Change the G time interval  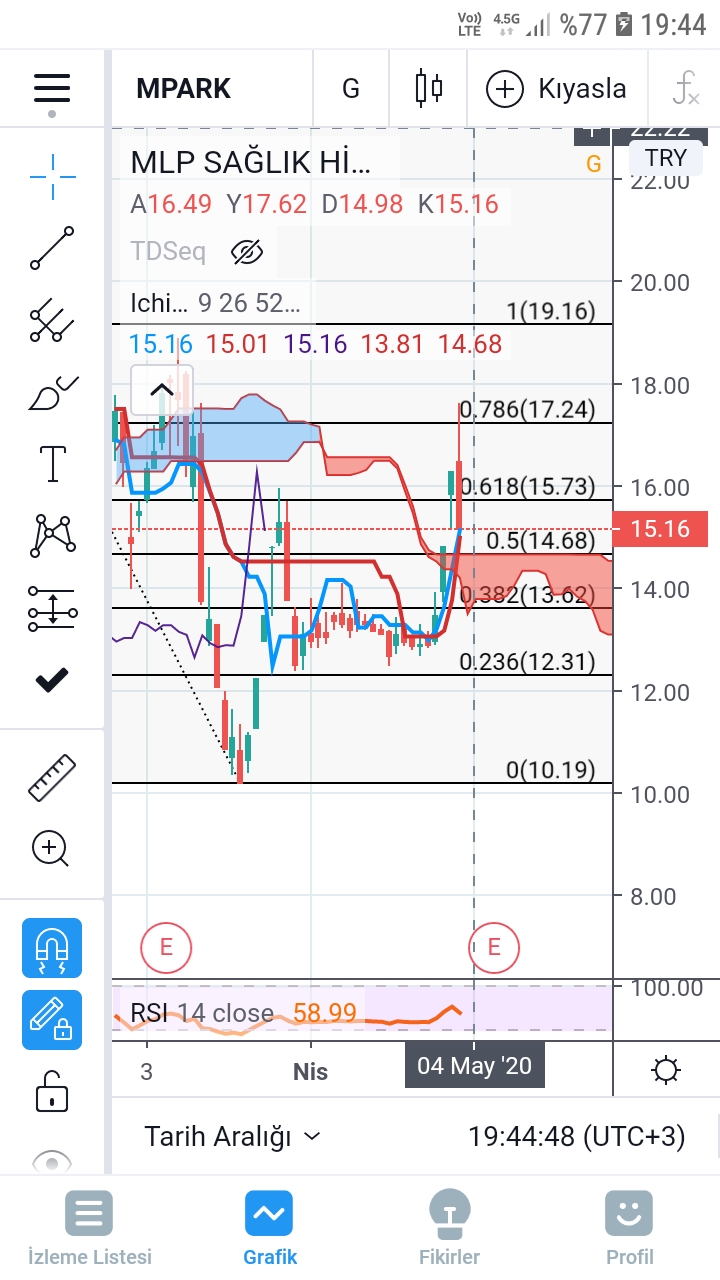351,89
